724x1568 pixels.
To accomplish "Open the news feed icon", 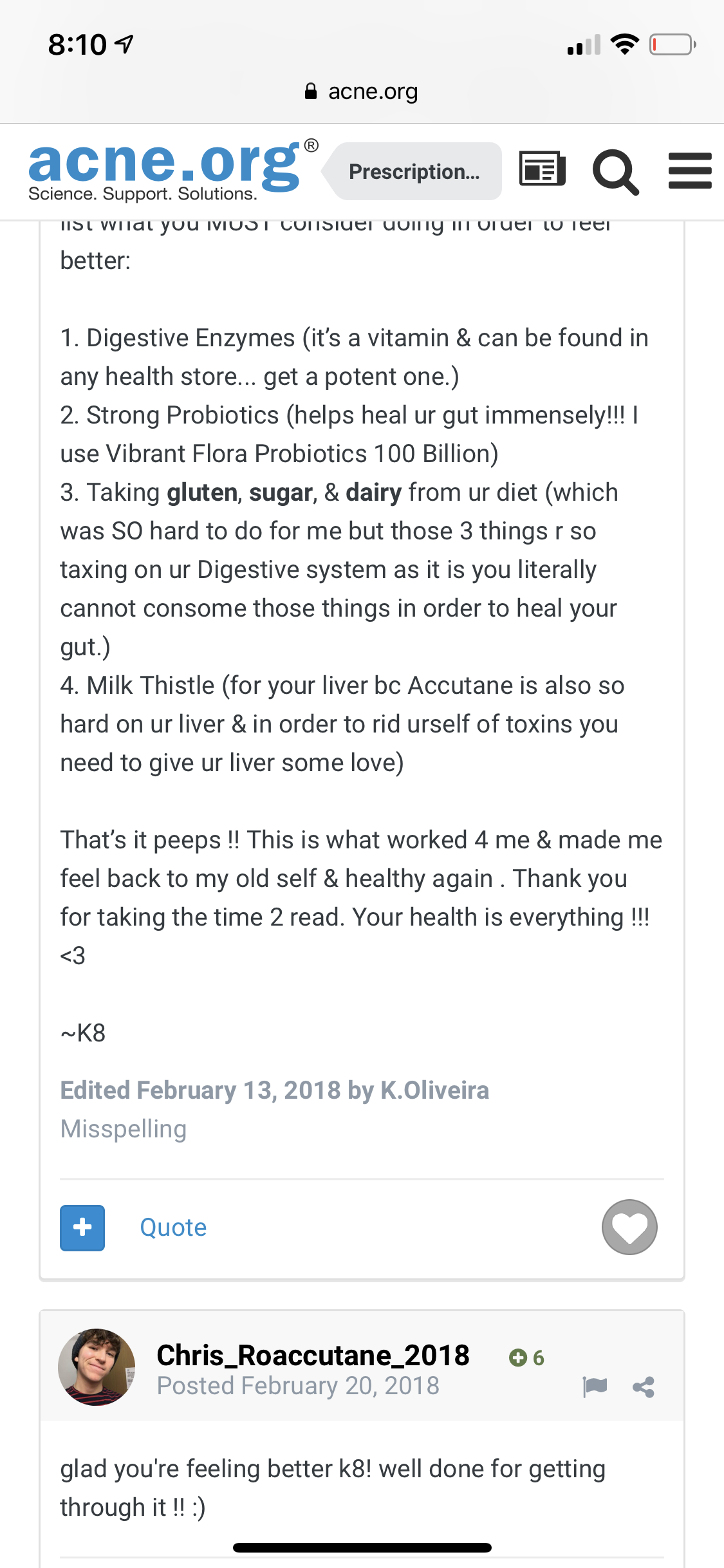I will point(542,169).
